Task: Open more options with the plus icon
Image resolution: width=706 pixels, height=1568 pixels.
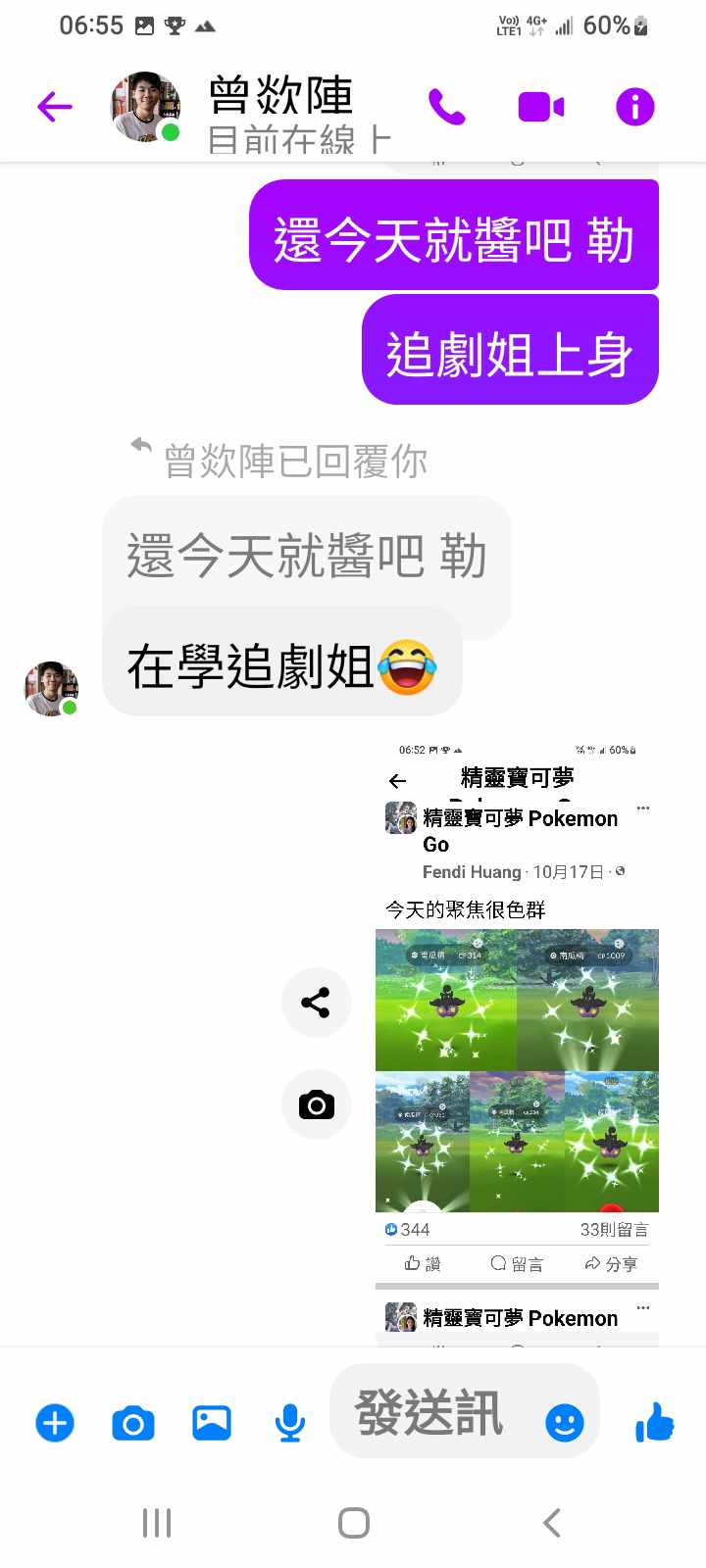Action: [x=55, y=1423]
